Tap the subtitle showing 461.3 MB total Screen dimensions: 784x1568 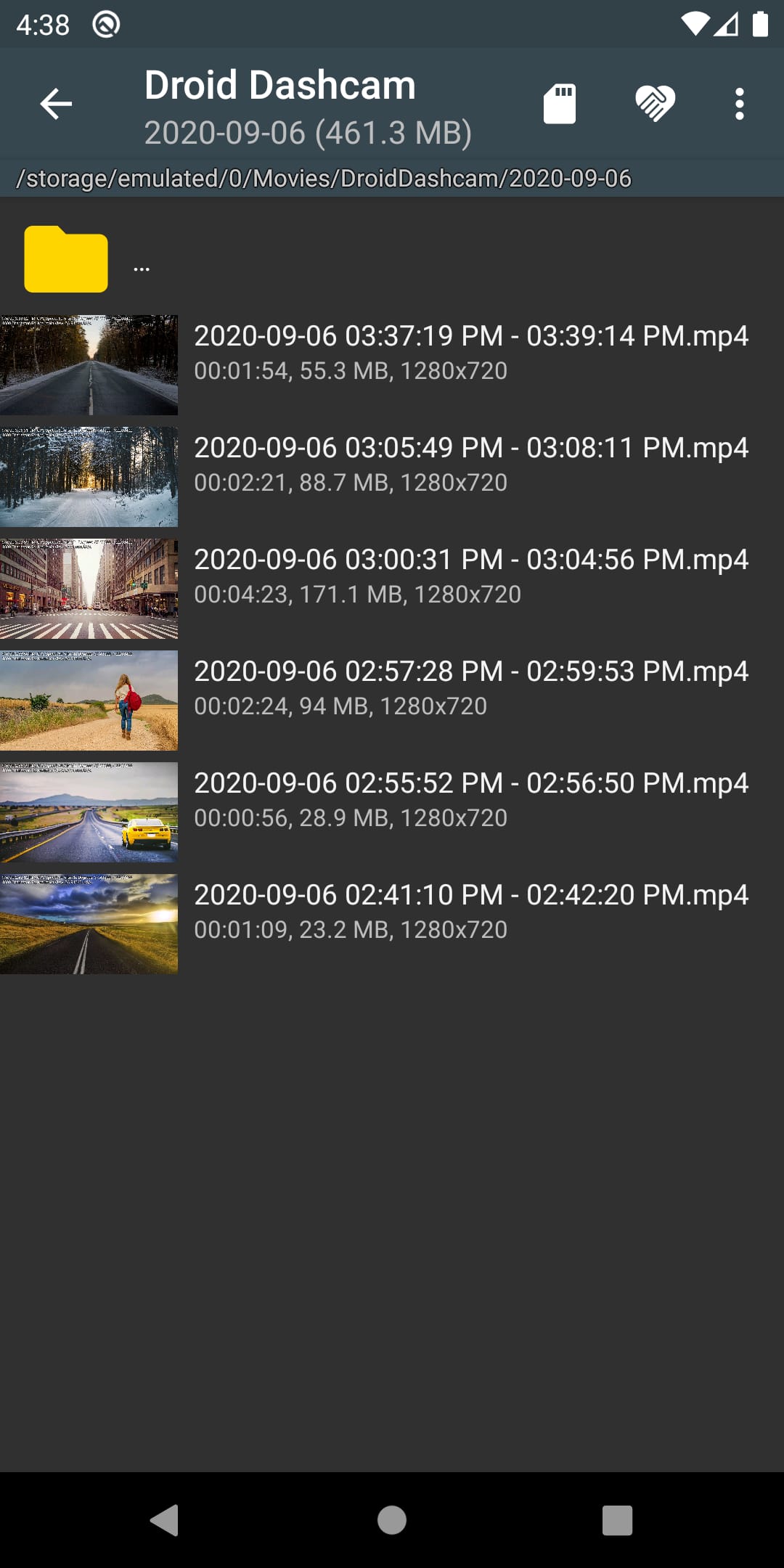(308, 133)
